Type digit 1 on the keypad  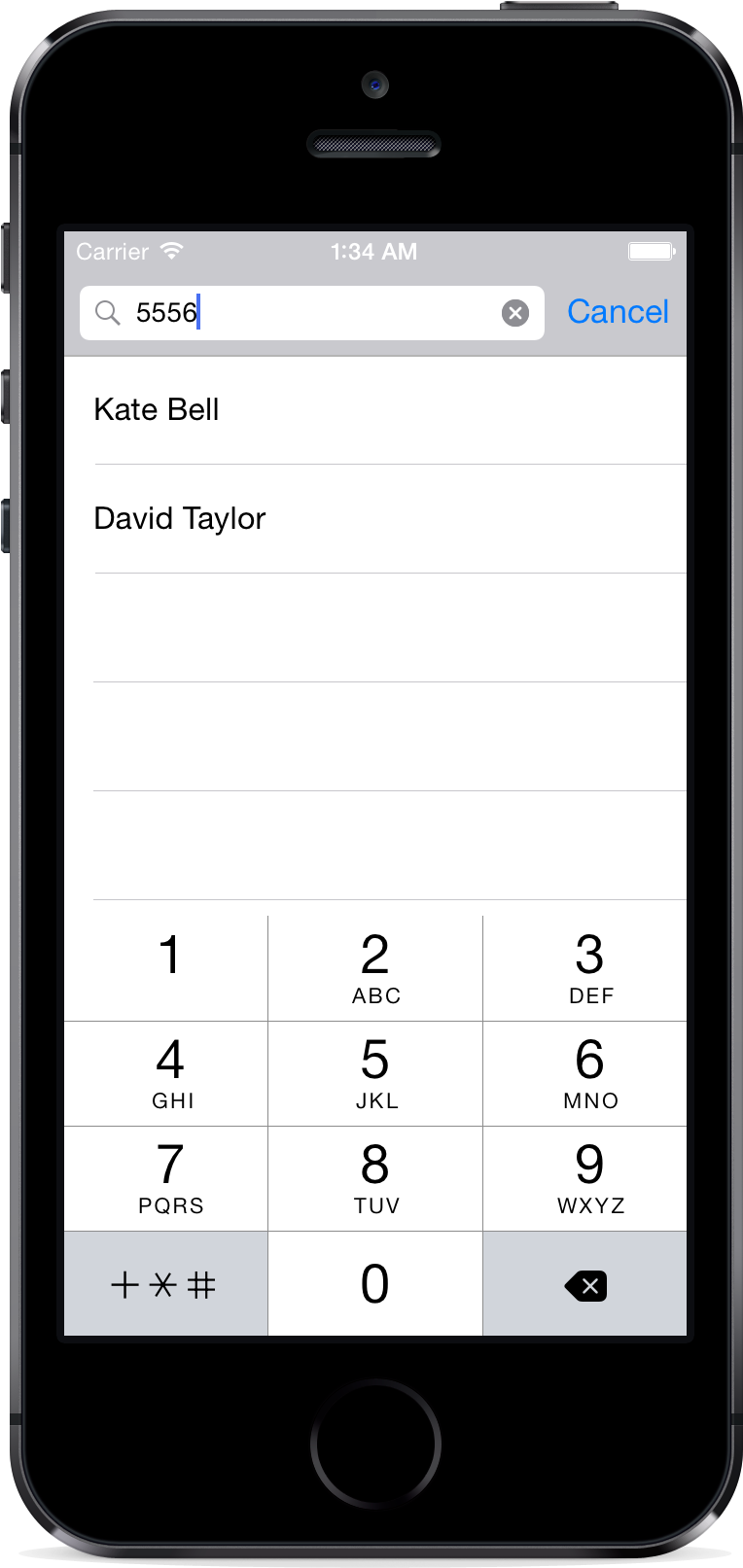167,967
